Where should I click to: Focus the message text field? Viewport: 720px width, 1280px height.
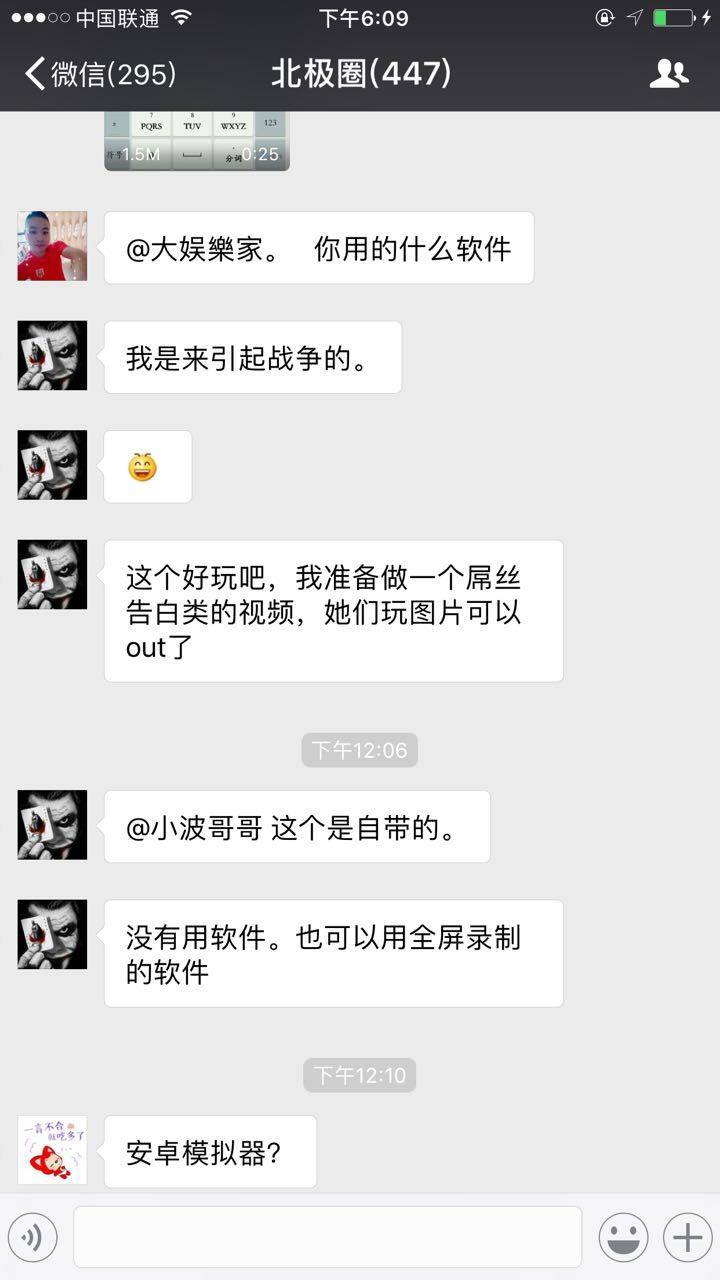click(327, 1237)
